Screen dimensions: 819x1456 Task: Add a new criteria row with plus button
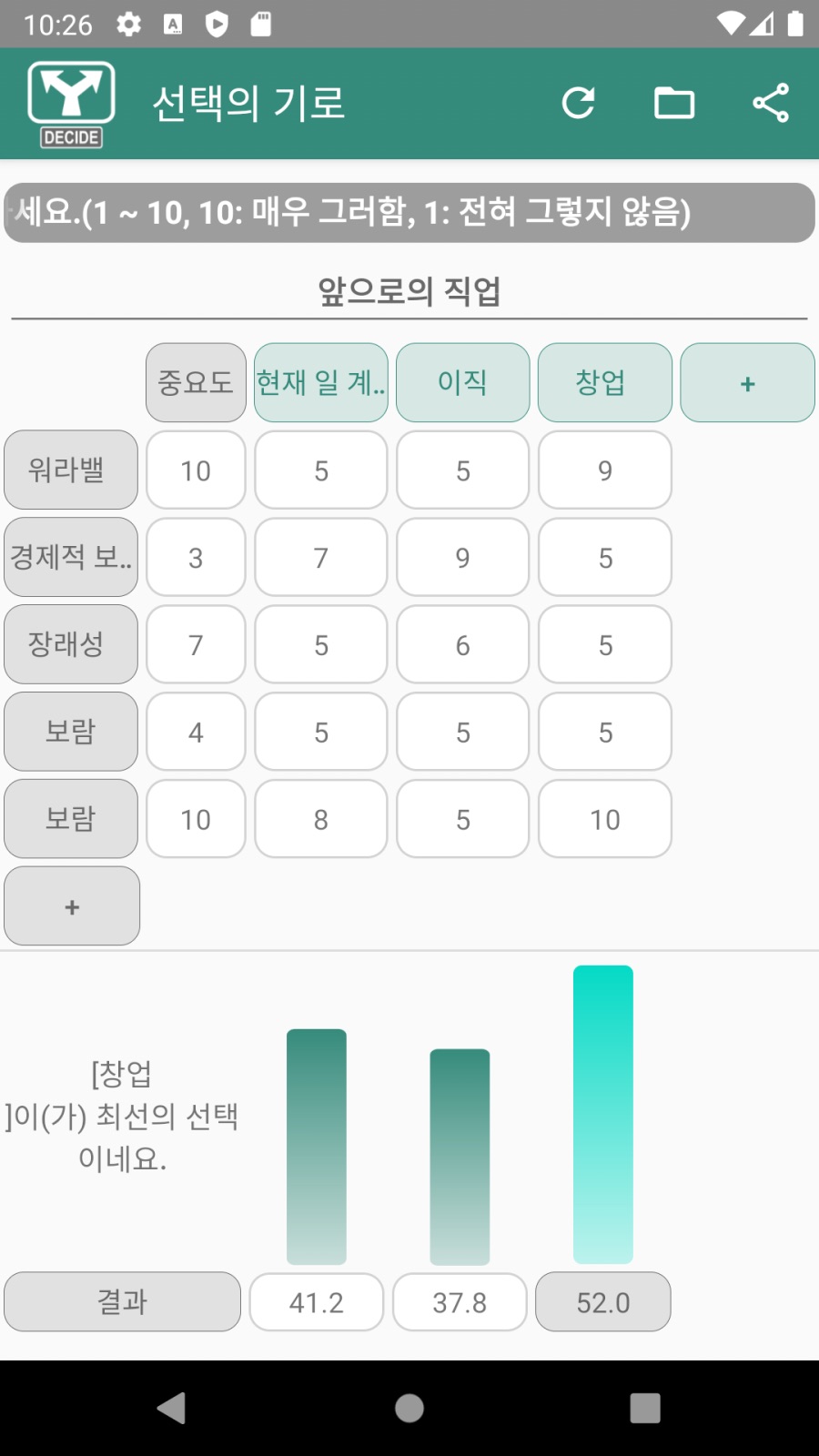coord(71,905)
